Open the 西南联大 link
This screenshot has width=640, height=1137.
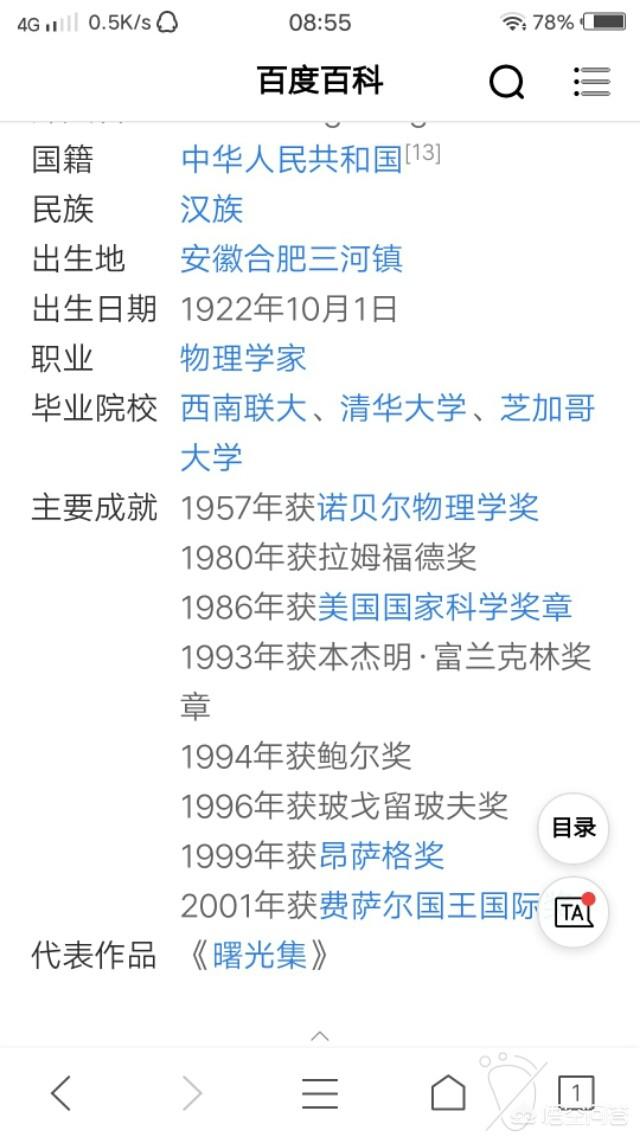pyautogui.click(x=244, y=408)
